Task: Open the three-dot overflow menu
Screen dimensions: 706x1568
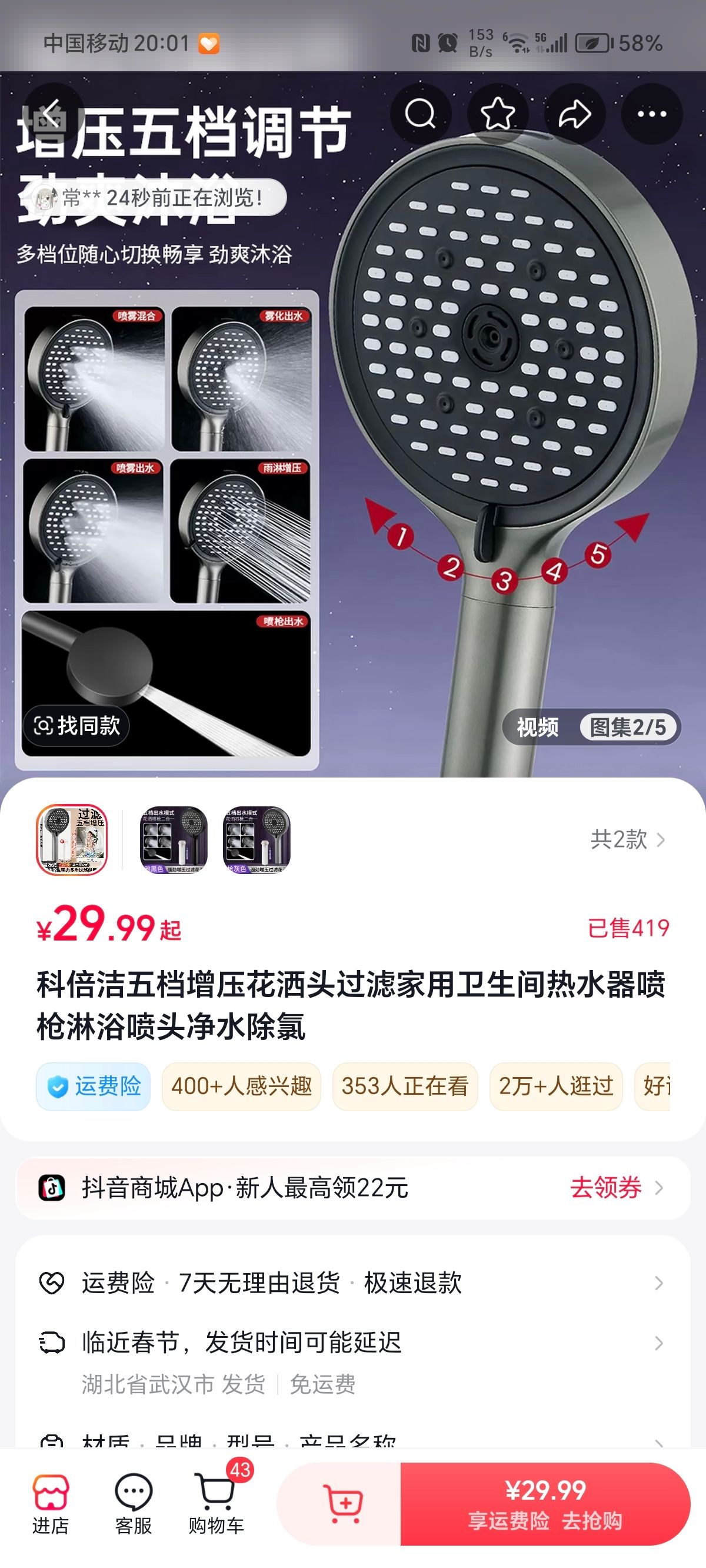Action: [x=651, y=114]
